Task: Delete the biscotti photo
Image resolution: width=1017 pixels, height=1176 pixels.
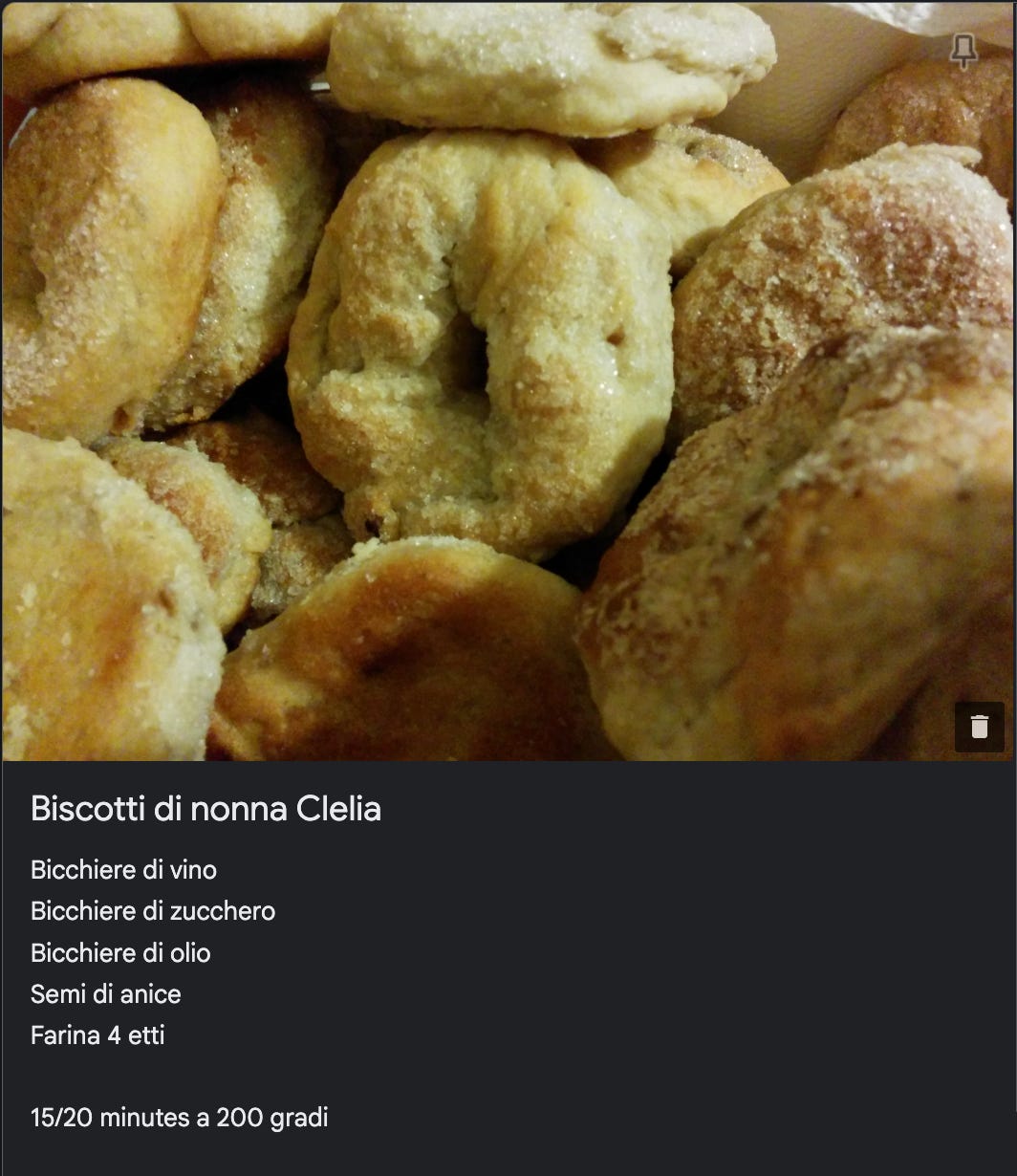Action: pyautogui.click(x=979, y=727)
